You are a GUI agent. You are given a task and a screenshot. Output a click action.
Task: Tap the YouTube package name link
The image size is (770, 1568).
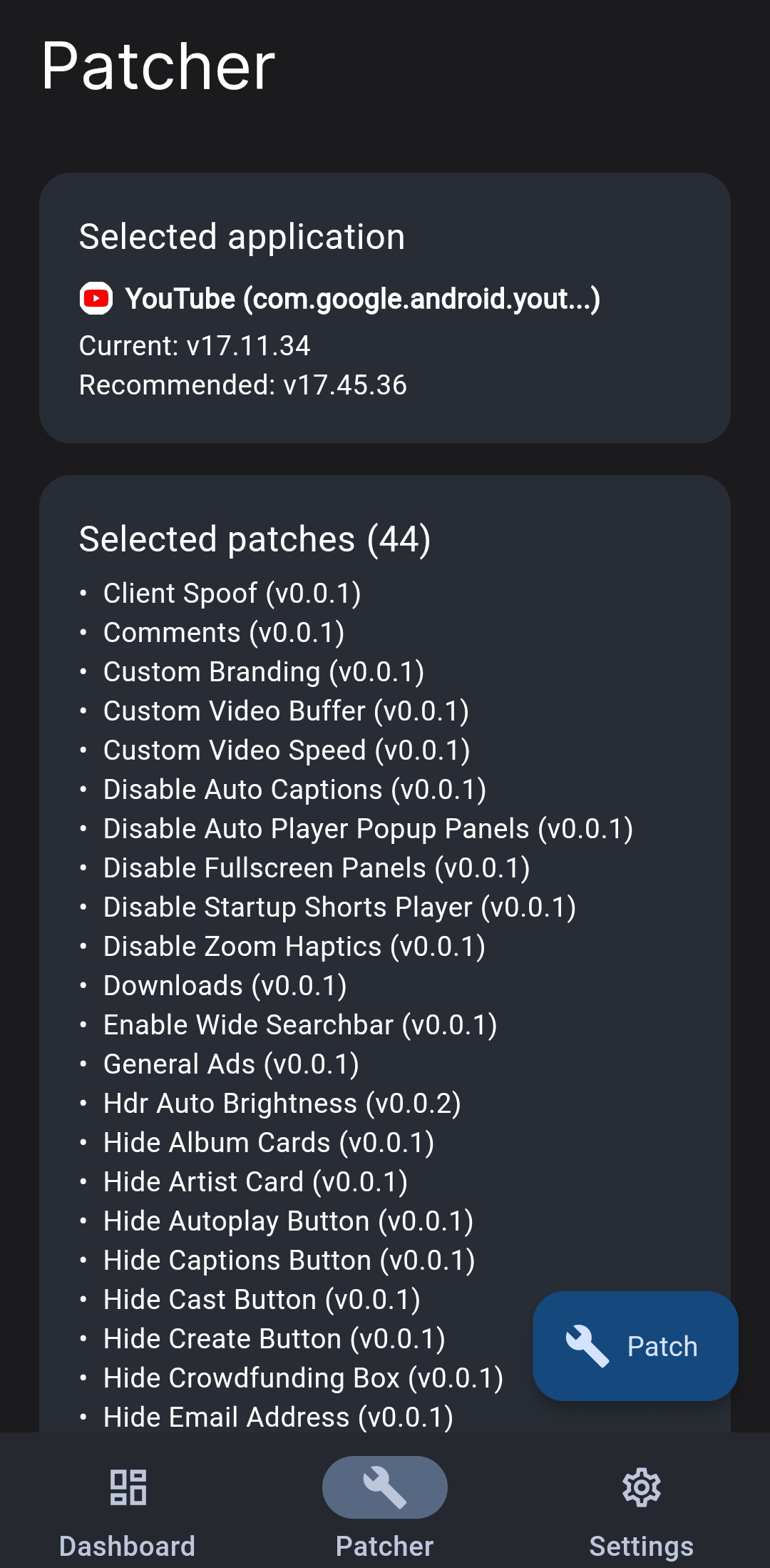point(364,299)
